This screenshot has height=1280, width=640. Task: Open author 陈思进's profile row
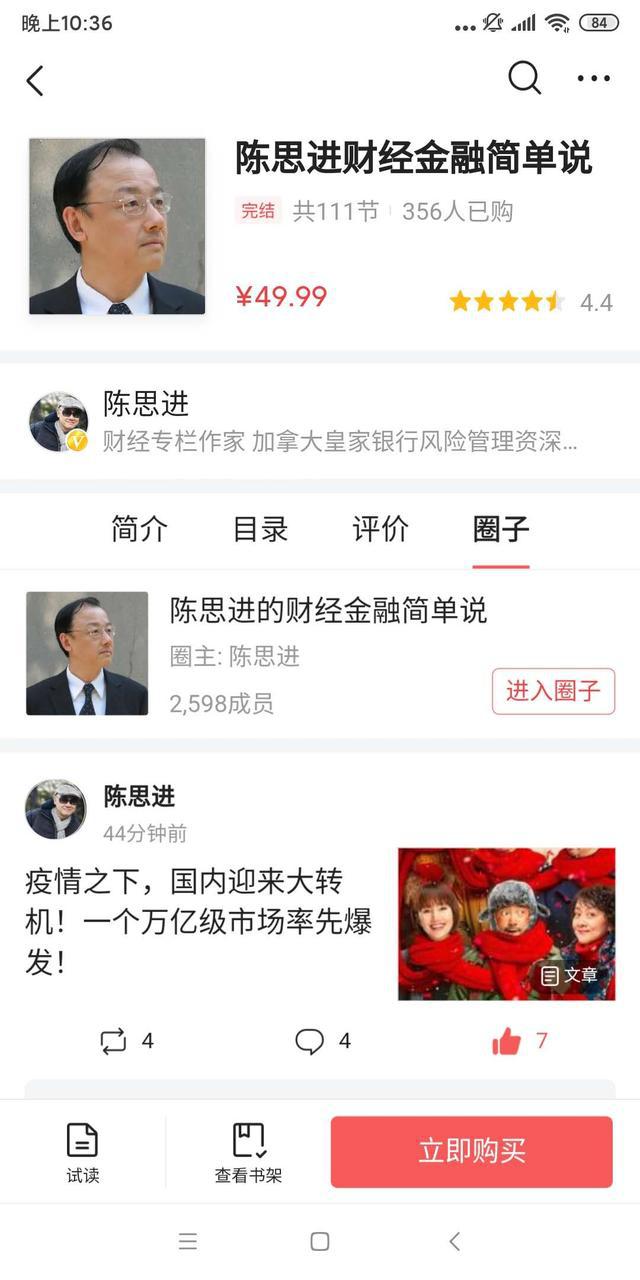pyautogui.click(x=320, y=422)
